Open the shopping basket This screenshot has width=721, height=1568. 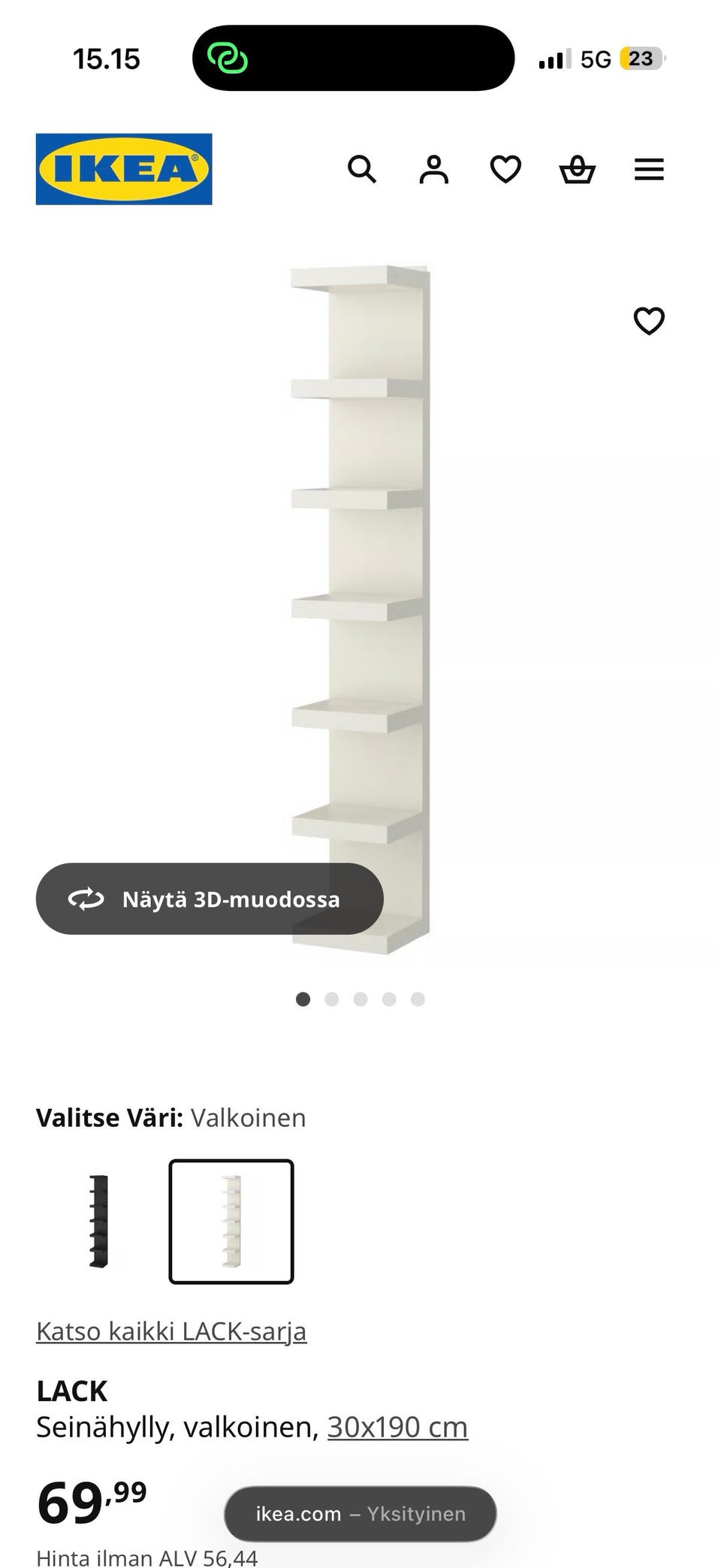[x=577, y=169]
